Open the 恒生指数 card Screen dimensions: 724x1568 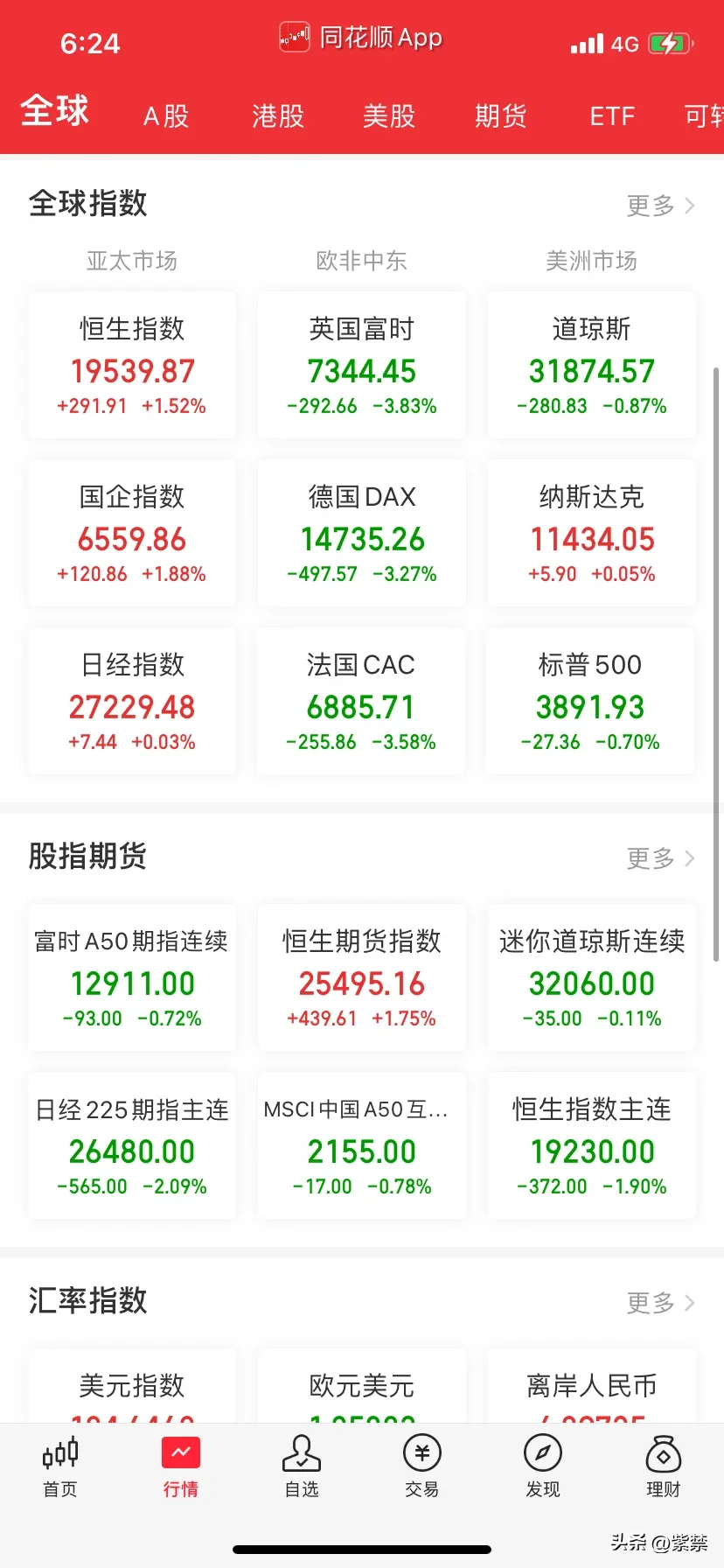(132, 366)
